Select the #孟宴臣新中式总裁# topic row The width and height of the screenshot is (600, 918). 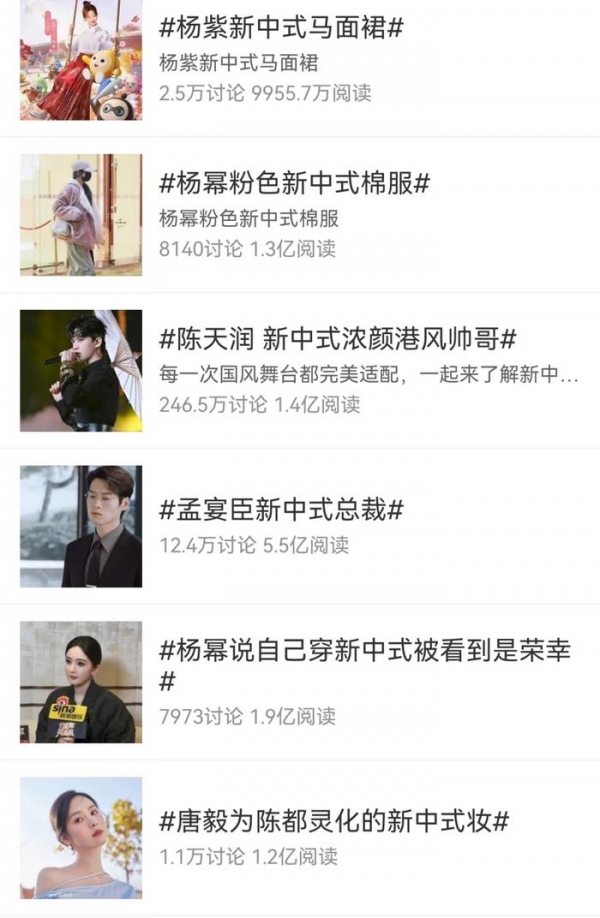tap(281, 510)
